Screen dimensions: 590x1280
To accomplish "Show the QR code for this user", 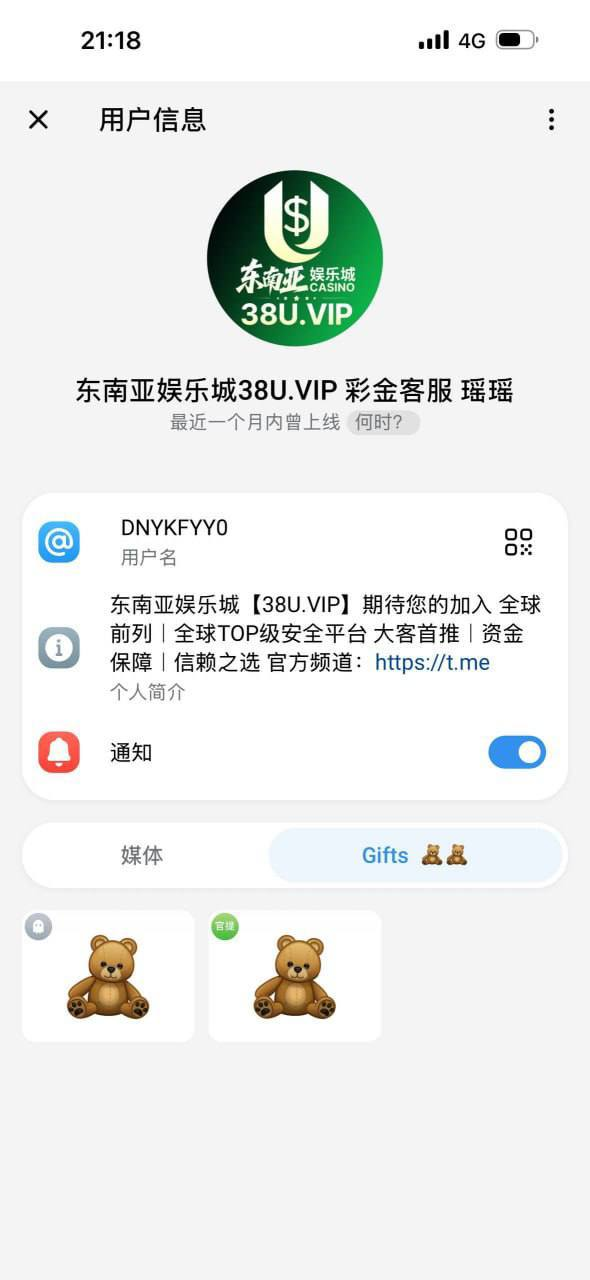I will tap(518, 541).
